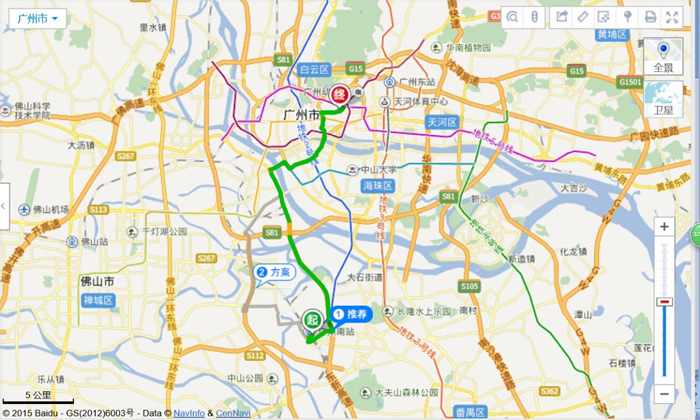Select the 方案 2 alternate route label
This screenshot has width=700, height=420.
point(274,271)
